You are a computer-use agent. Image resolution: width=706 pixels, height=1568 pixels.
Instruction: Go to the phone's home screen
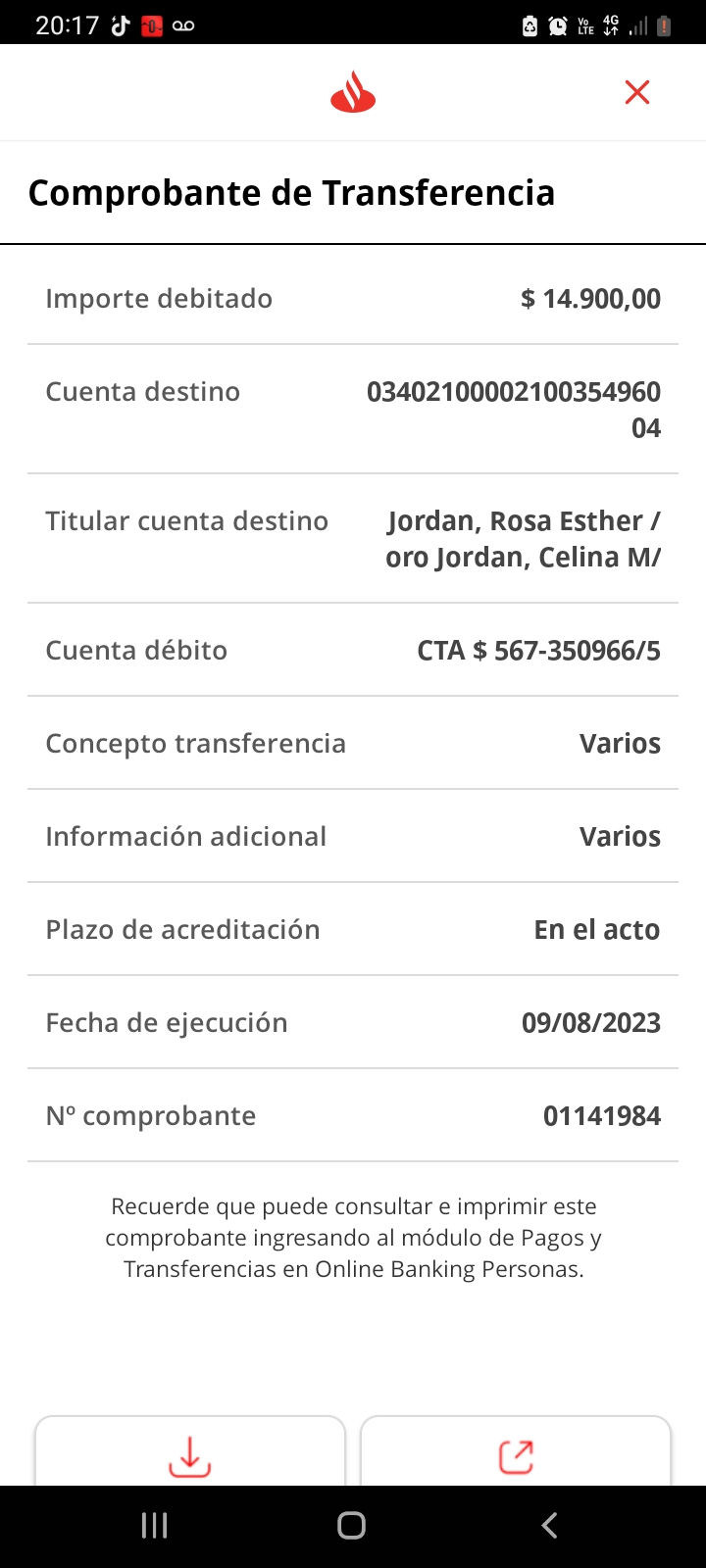tap(351, 1525)
